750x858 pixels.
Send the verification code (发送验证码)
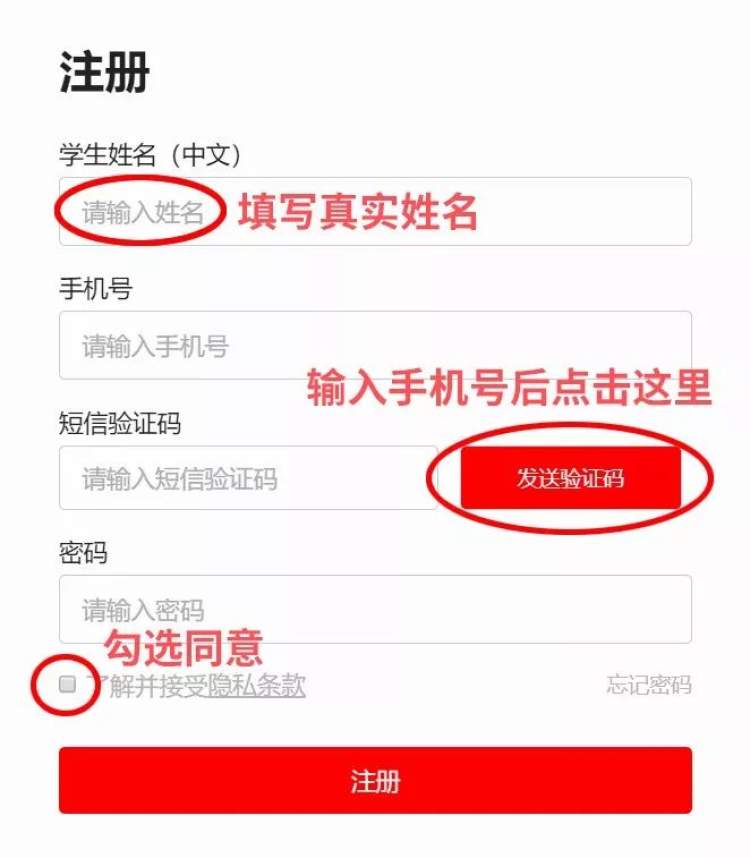(570, 478)
